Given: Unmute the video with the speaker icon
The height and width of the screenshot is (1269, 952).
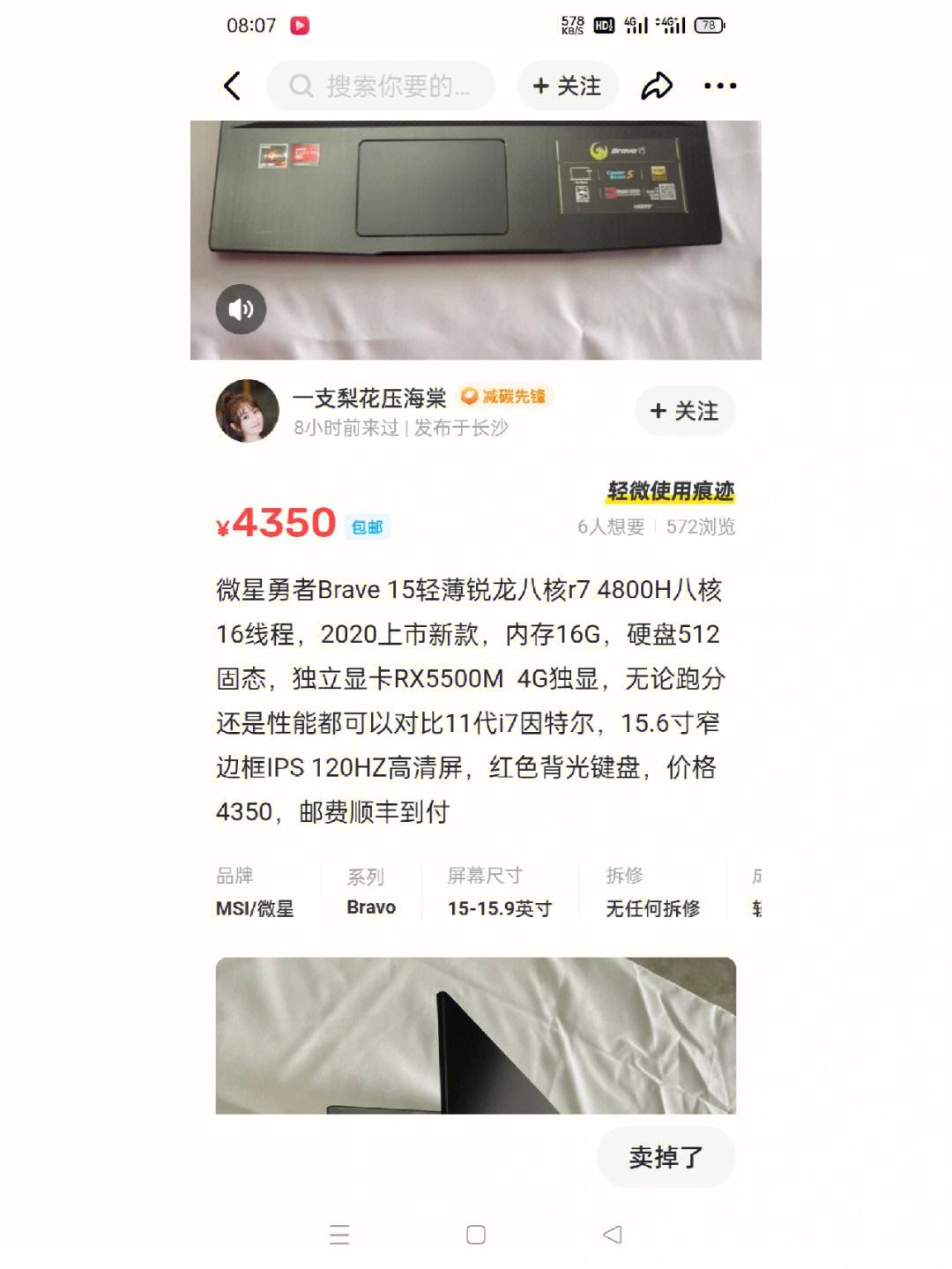Looking at the screenshot, I should [x=241, y=309].
